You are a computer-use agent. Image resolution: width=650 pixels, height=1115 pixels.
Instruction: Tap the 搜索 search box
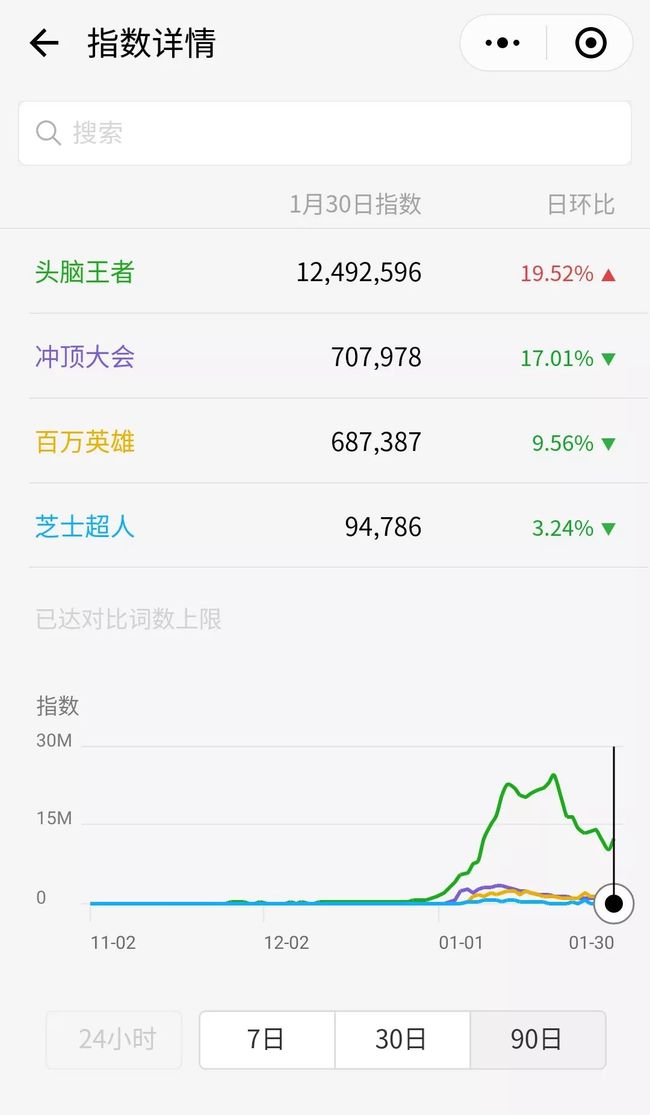pyautogui.click(x=325, y=133)
